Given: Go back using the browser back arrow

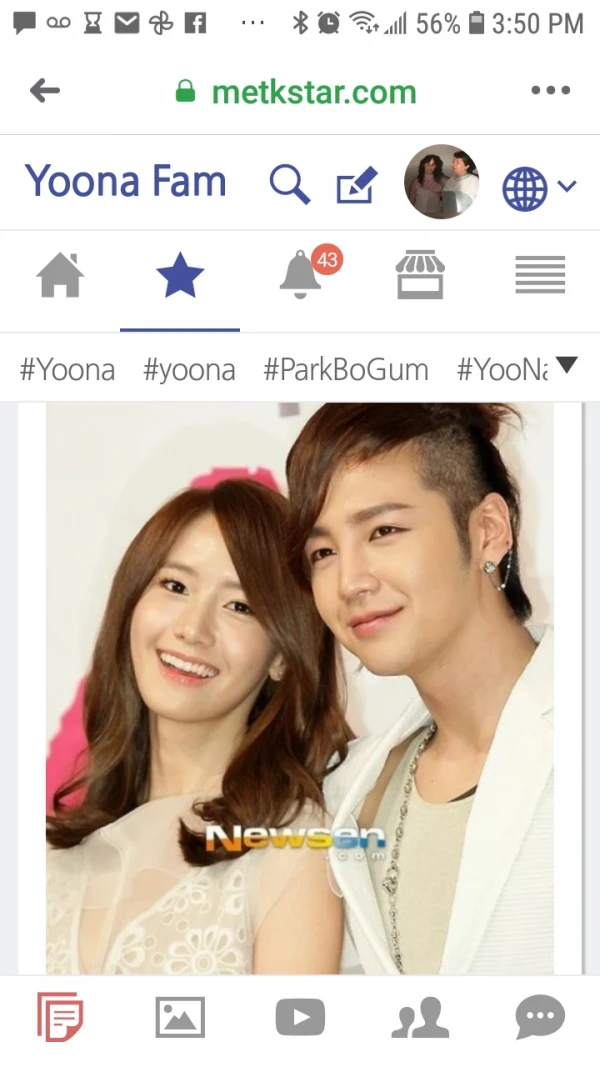Looking at the screenshot, I should [x=45, y=91].
